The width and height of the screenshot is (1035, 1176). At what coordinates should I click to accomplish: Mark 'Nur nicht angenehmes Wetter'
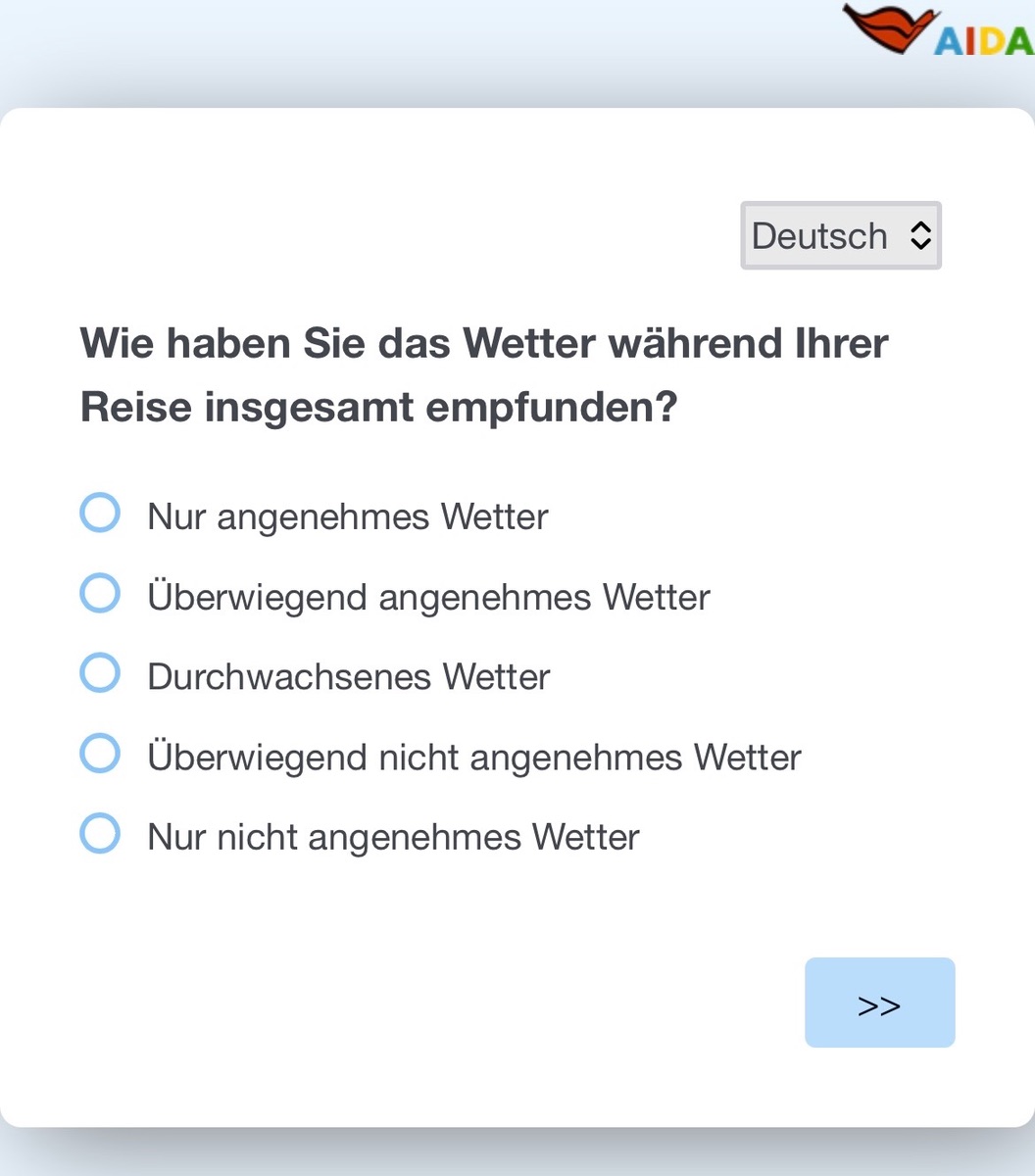[100, 834]
